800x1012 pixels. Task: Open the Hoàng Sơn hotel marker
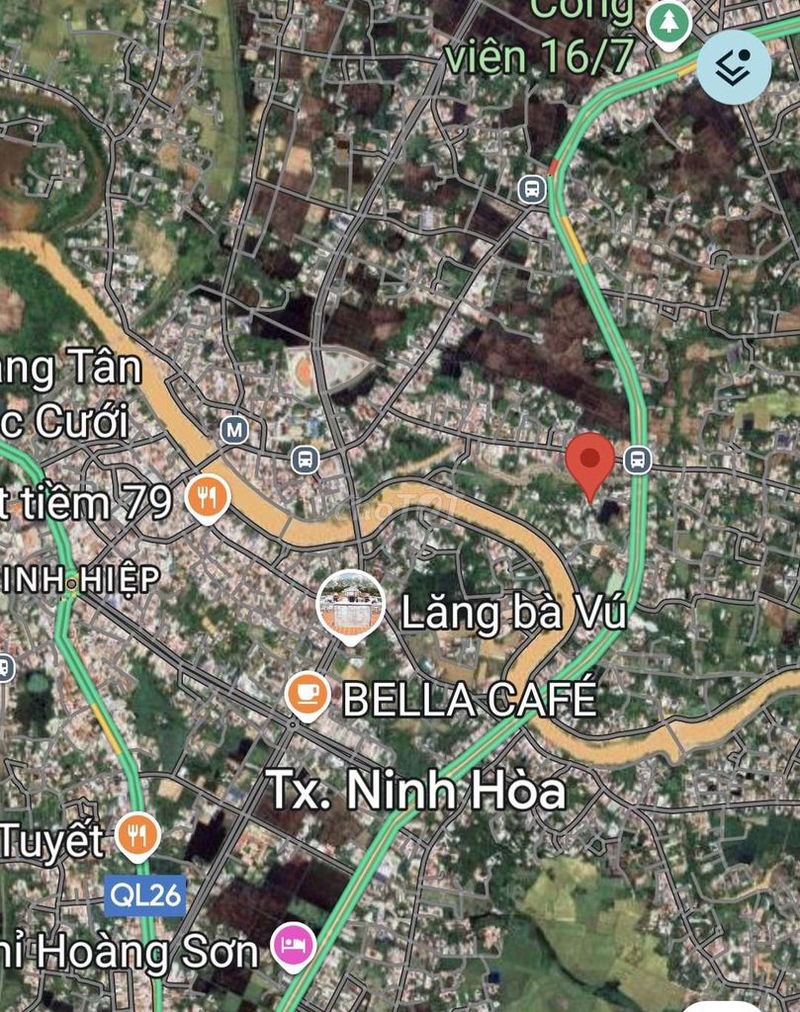point(294,946)
